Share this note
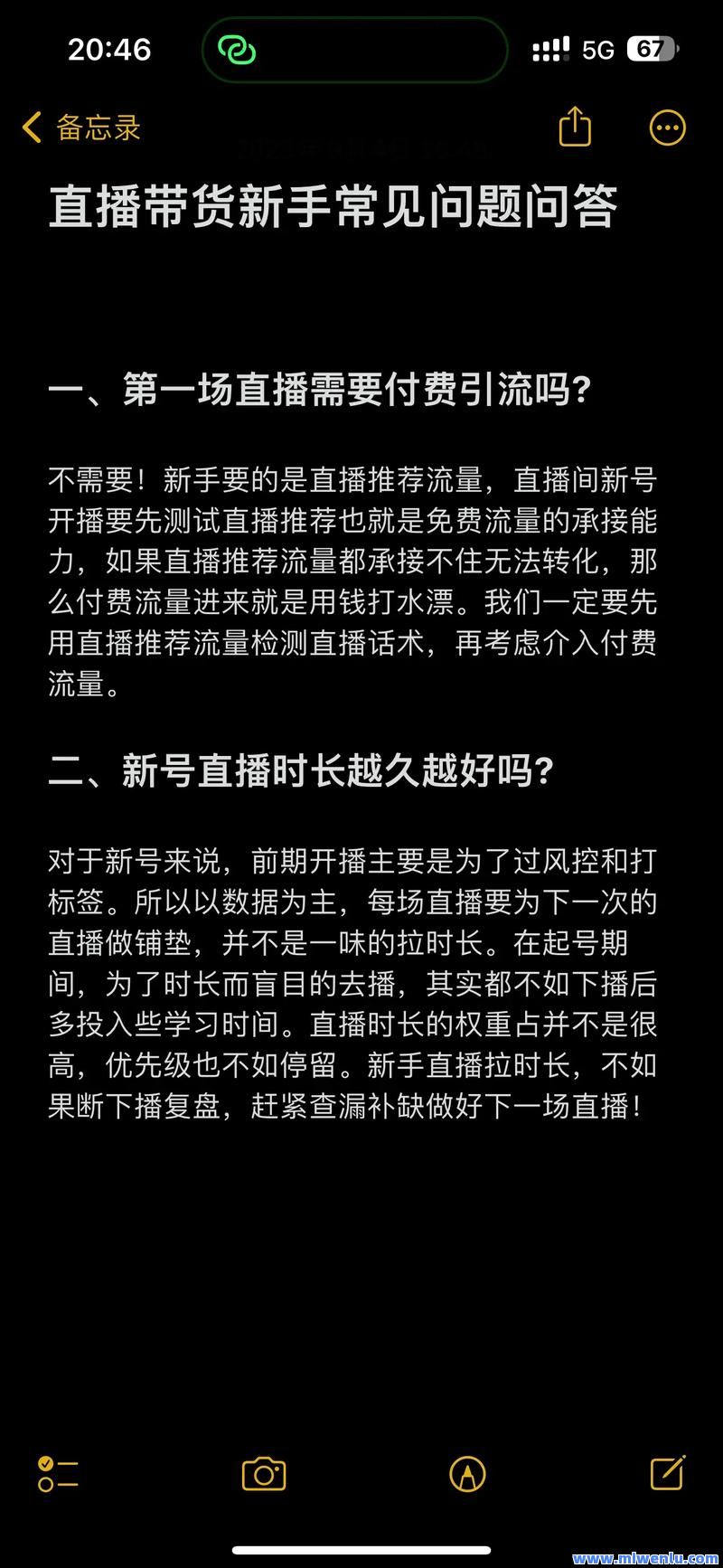723x1568 pixels. pos(575,127)
